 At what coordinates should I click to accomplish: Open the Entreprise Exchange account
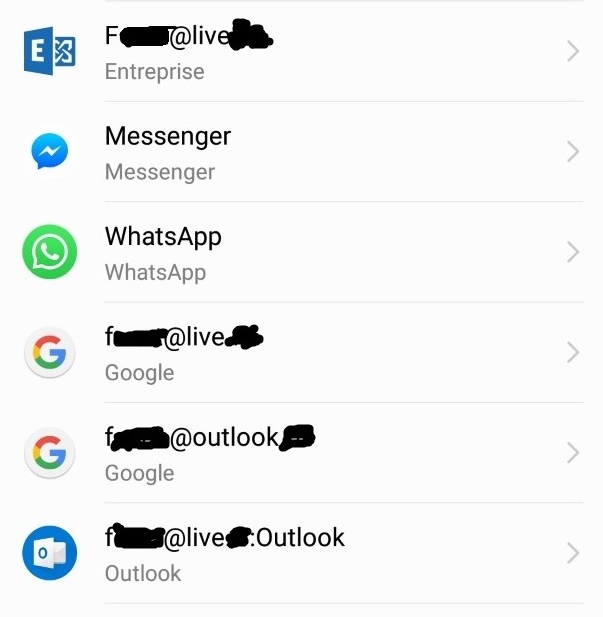click(300, 52)
